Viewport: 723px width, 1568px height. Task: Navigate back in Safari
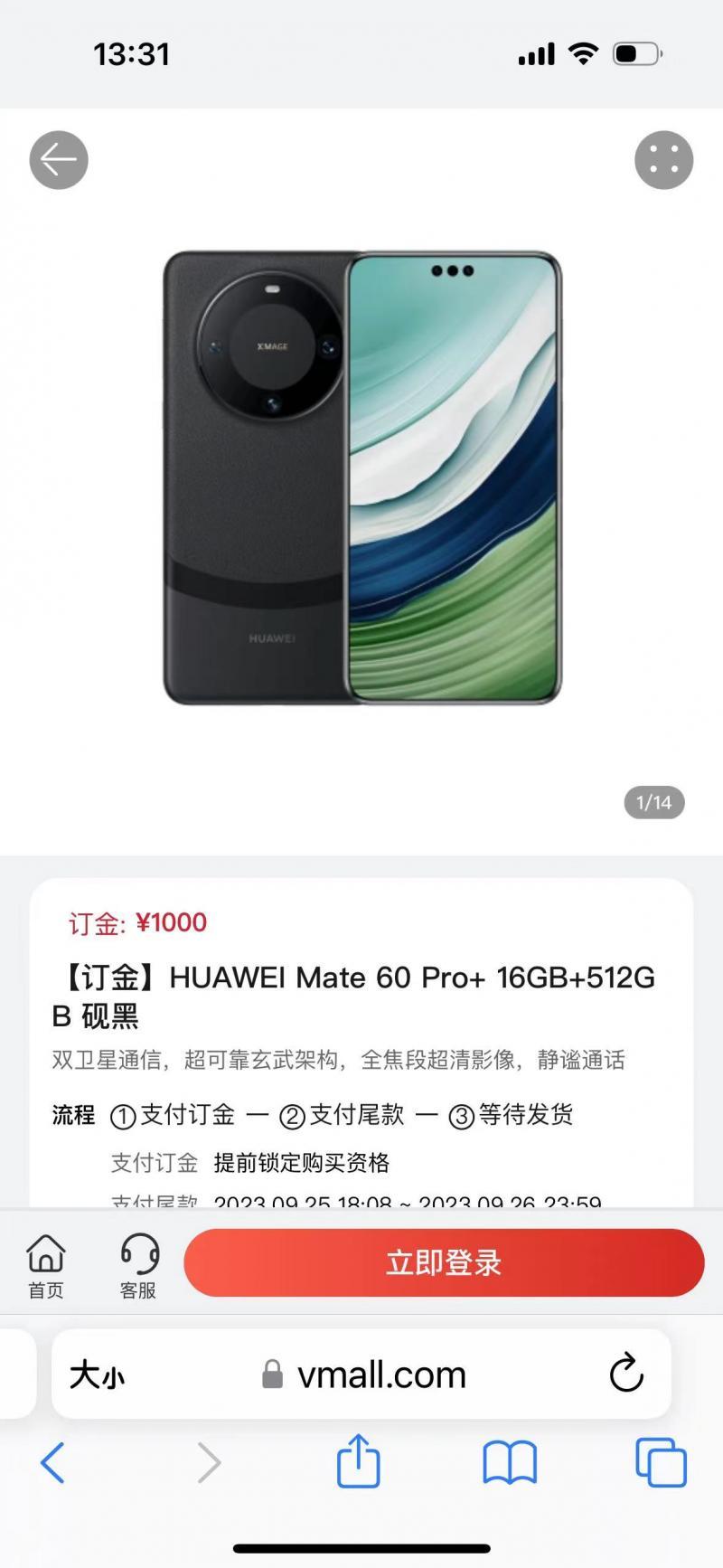point(52,1462)
